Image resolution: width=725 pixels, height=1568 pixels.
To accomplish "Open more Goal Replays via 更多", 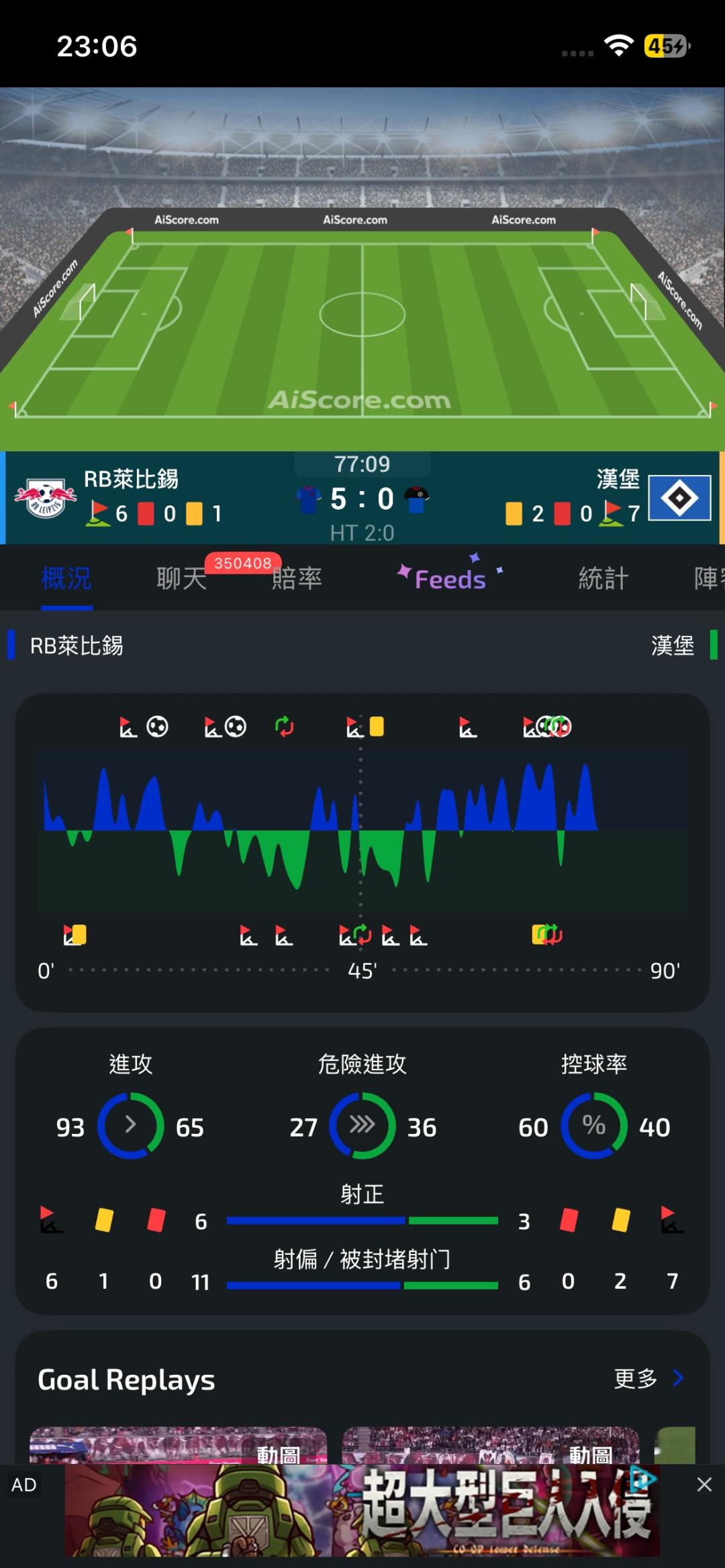I will point(648,1379).
